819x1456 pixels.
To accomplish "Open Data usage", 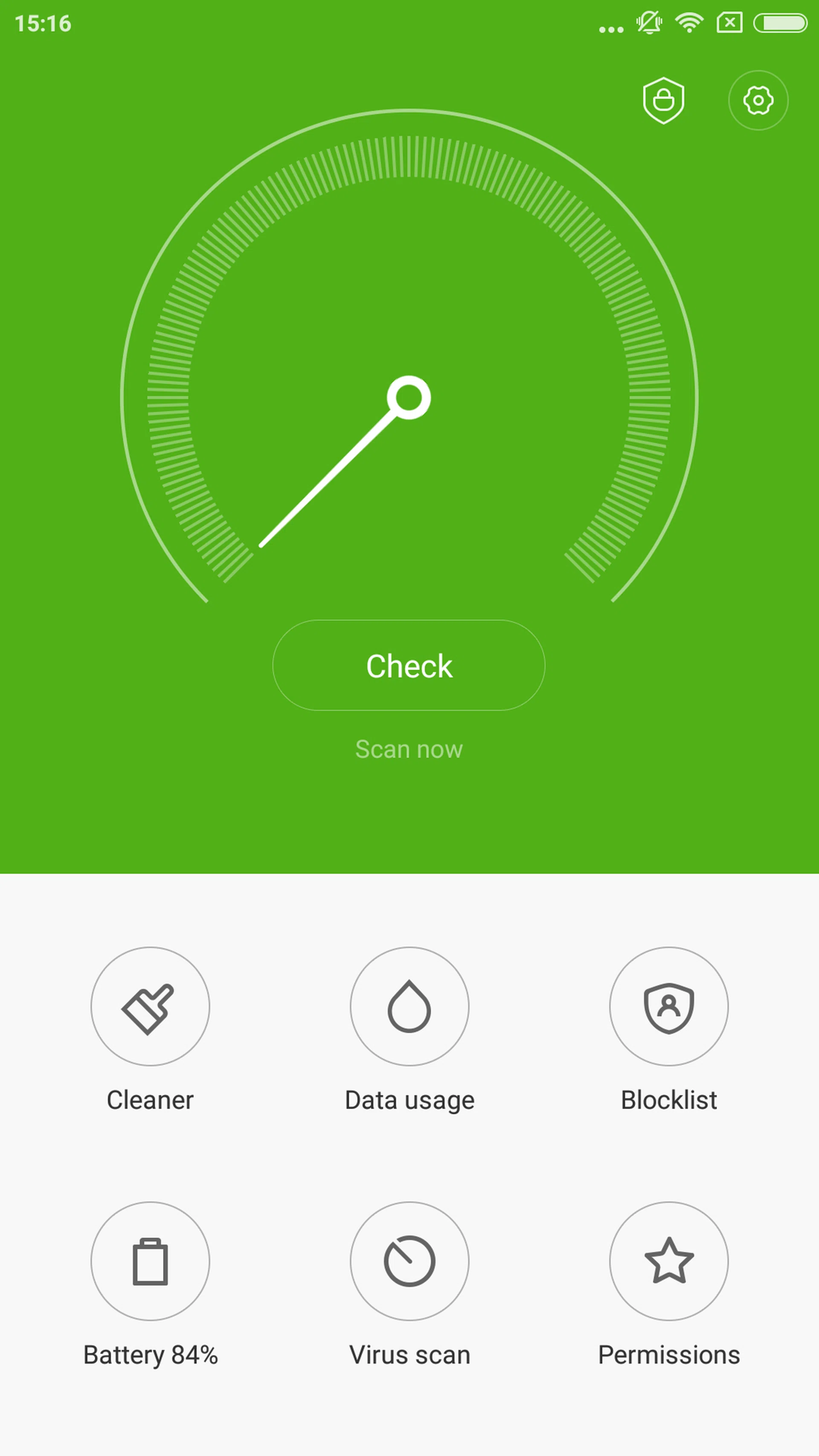I will [x=409, y=1007].
